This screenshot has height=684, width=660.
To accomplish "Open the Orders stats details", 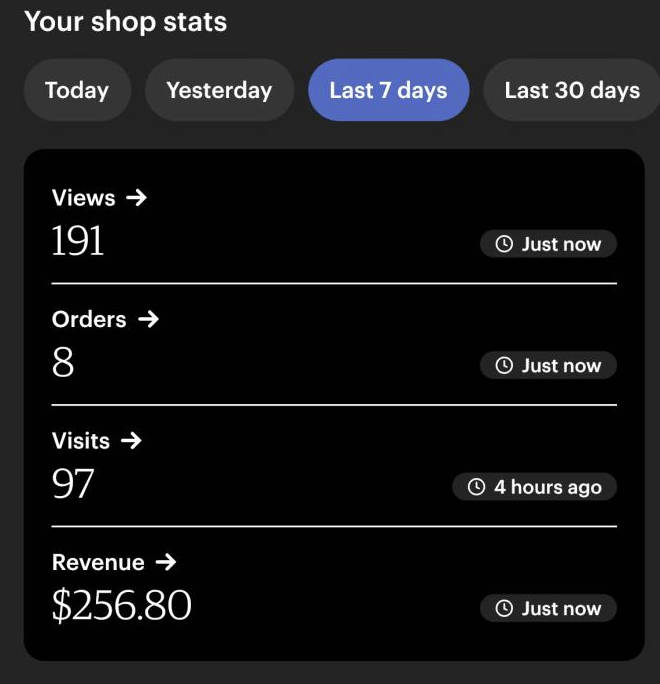I will click(105, 320).
